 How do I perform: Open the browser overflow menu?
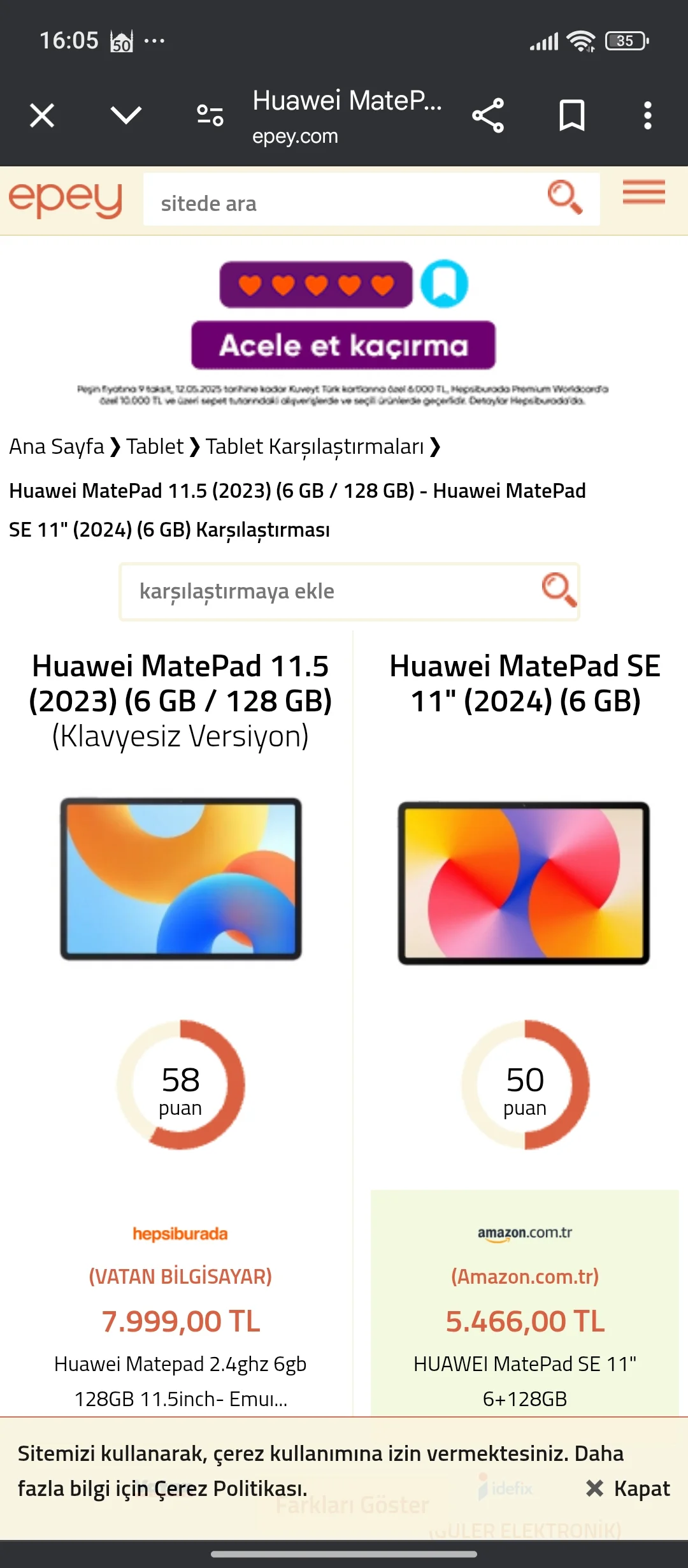(x=647, y=116)
